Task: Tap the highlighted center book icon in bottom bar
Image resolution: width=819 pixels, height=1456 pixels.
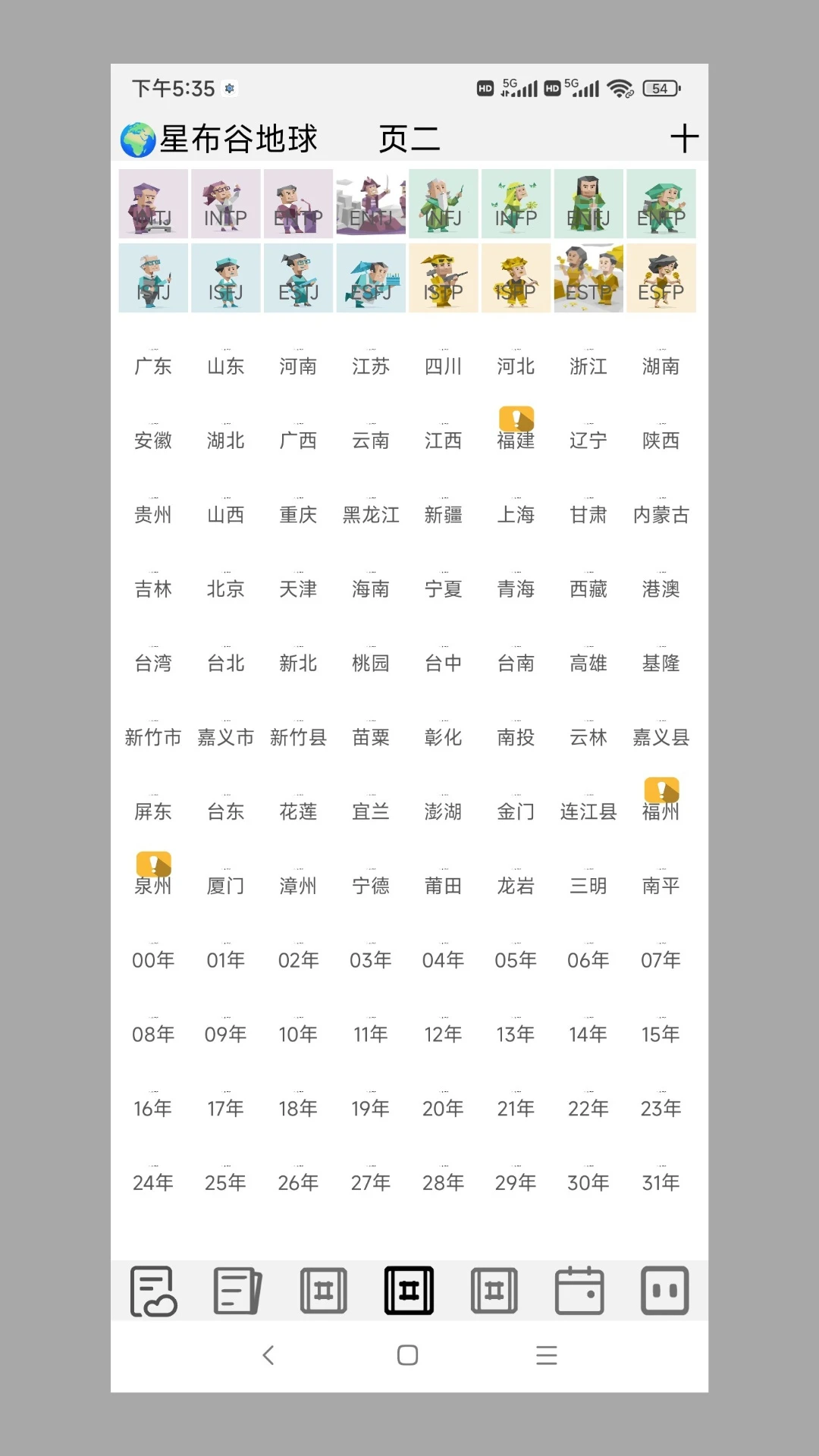Action: tap(409, 1291)
